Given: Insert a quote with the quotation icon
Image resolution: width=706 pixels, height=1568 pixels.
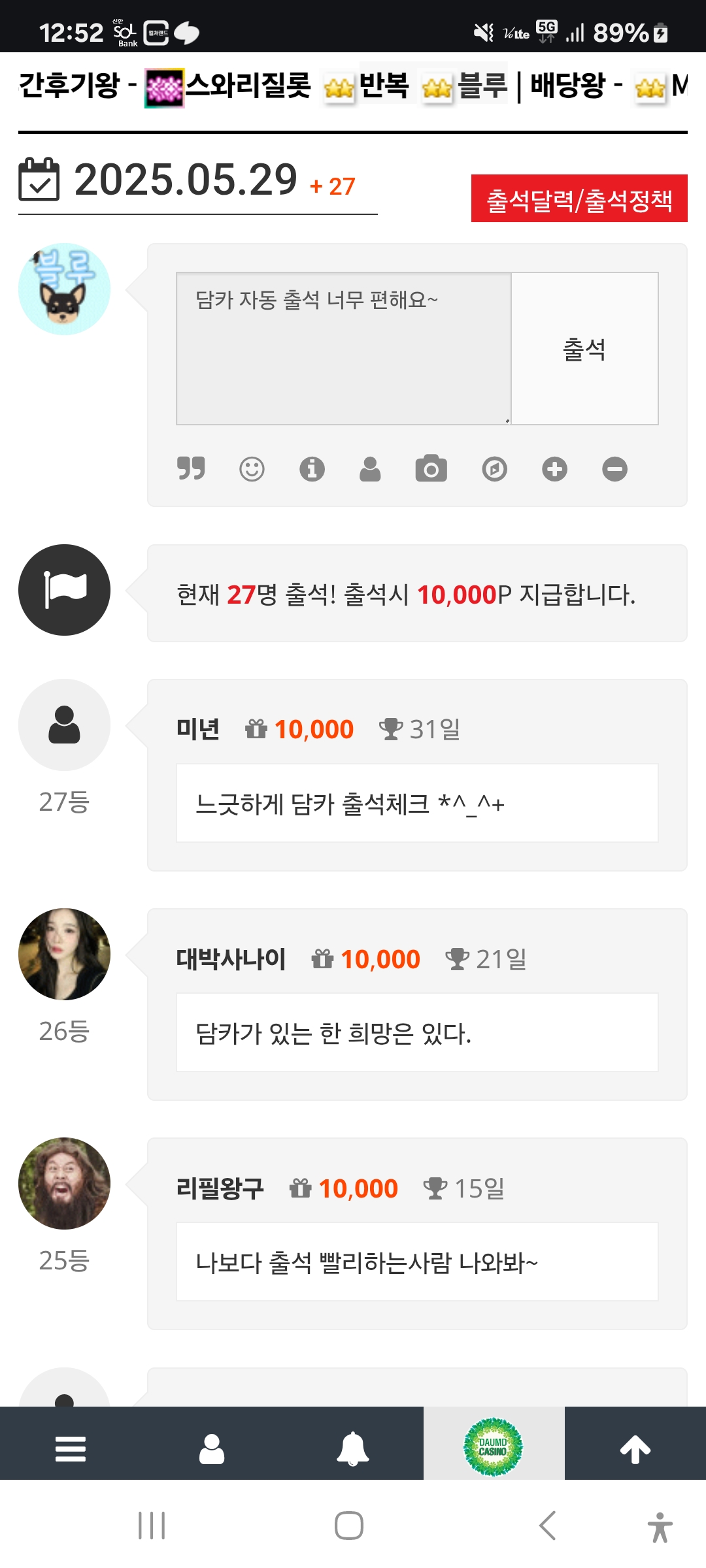Looking at the screenshot, I should (x=191, y=468).
